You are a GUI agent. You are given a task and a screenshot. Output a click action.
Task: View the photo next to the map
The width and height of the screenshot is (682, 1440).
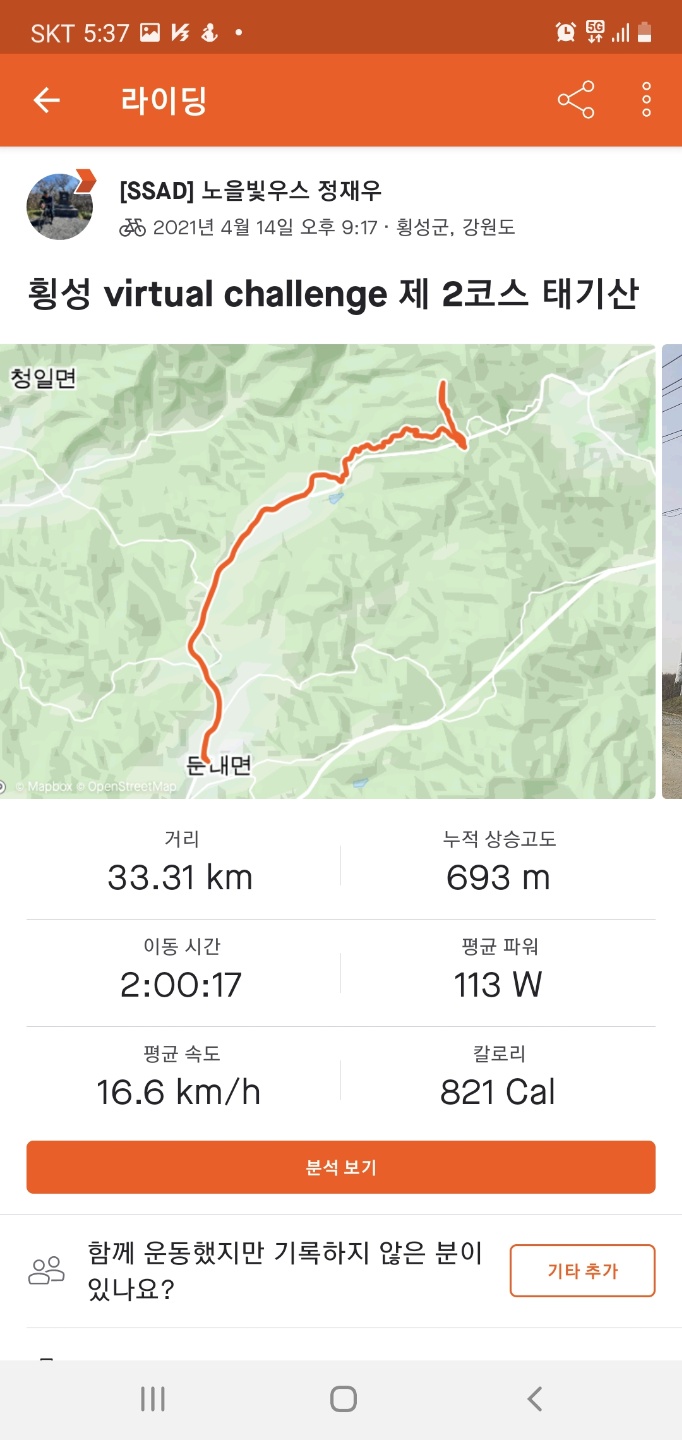pos(672,571)
